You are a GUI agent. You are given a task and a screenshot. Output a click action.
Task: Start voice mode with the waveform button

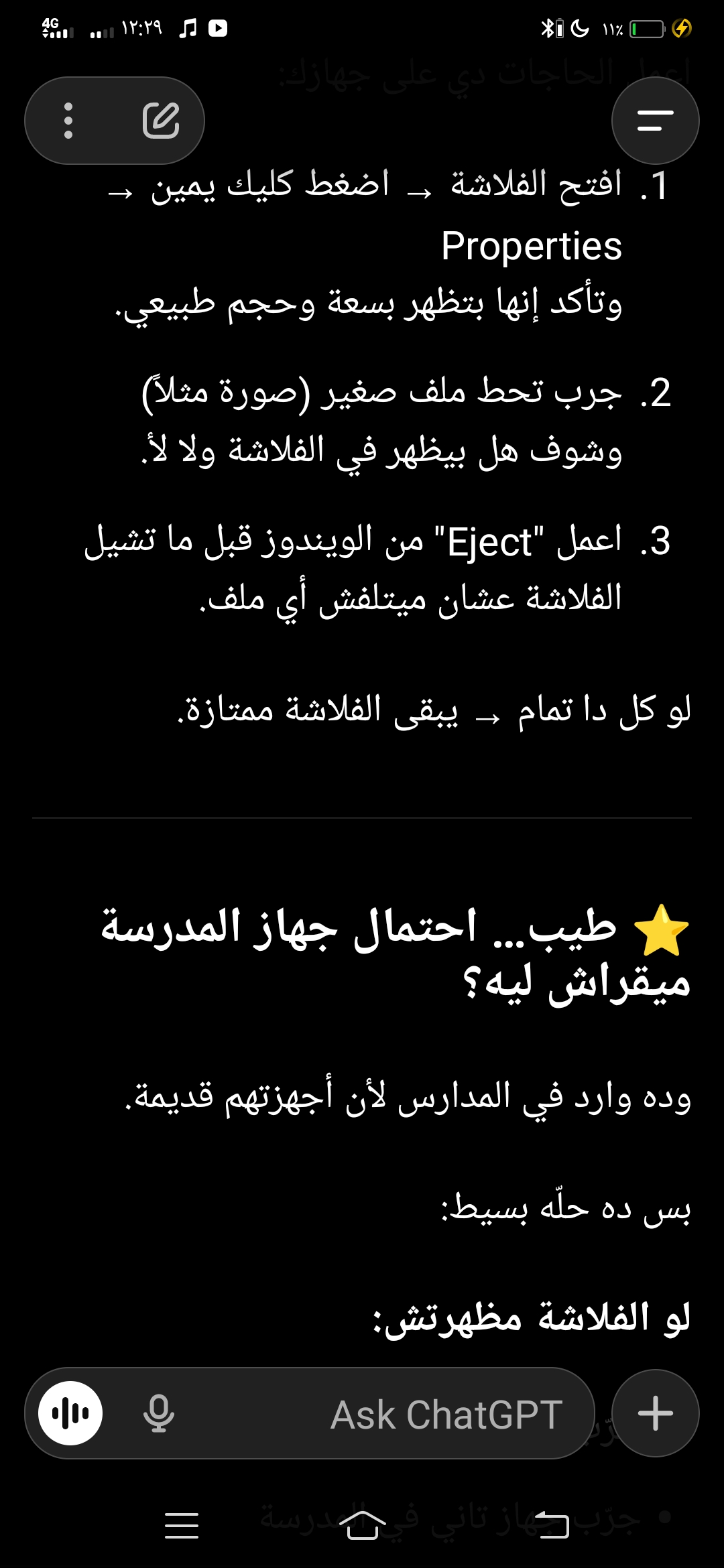pyautogui.click(x=70, y=1413)
